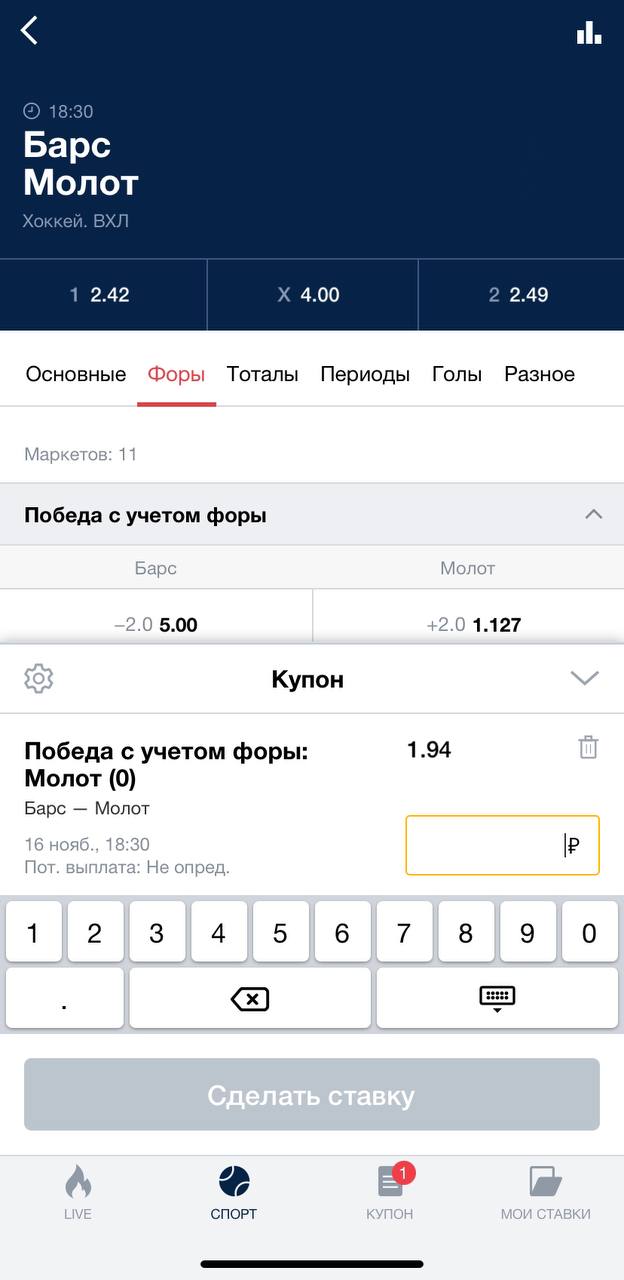The width and height of the screenshot is (624, 1280).
Task: Switch to the Основные tab
Action: pyautogui.click(x=76, y=375)
